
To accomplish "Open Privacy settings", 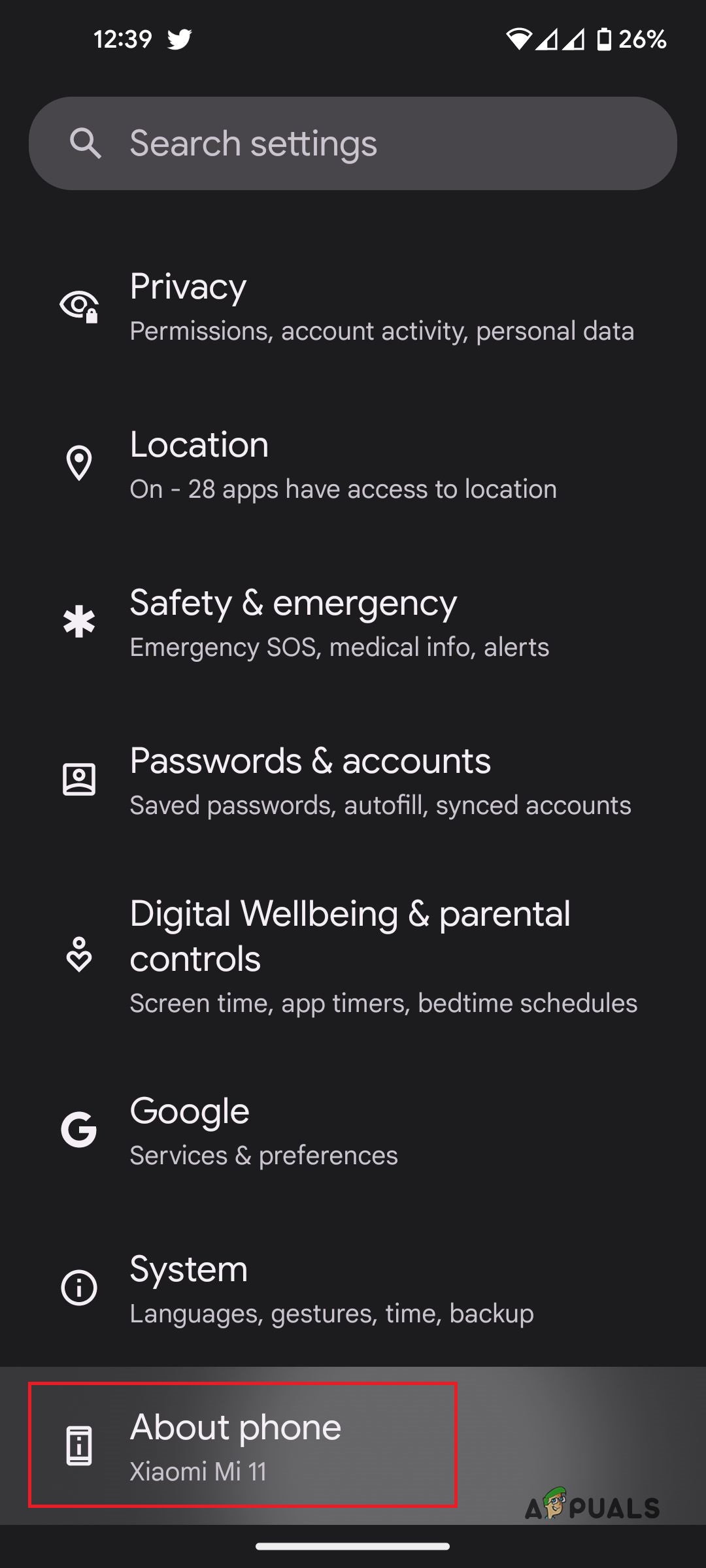I will (353, 306).
